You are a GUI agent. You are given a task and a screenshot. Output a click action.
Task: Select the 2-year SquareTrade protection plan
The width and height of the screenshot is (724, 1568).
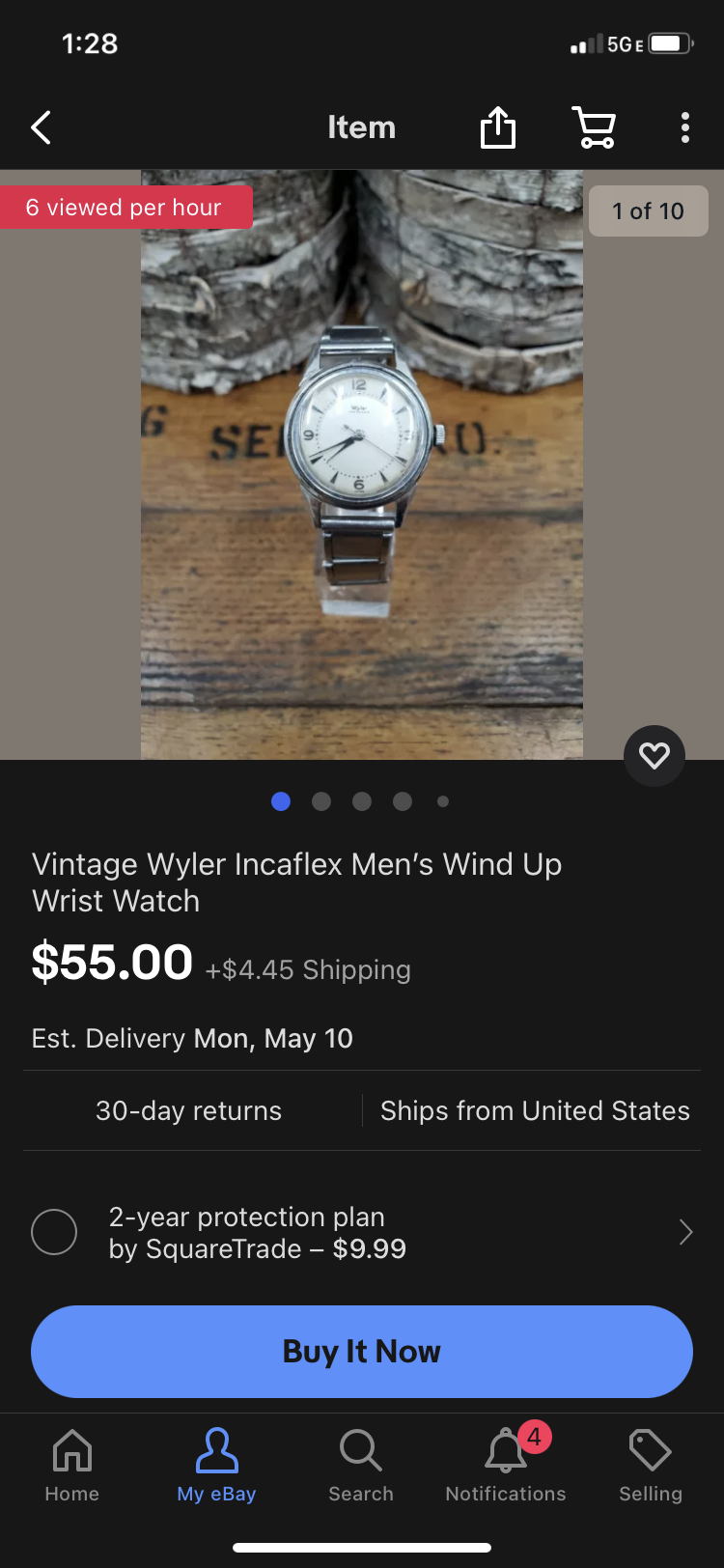tap(54, 1232)
